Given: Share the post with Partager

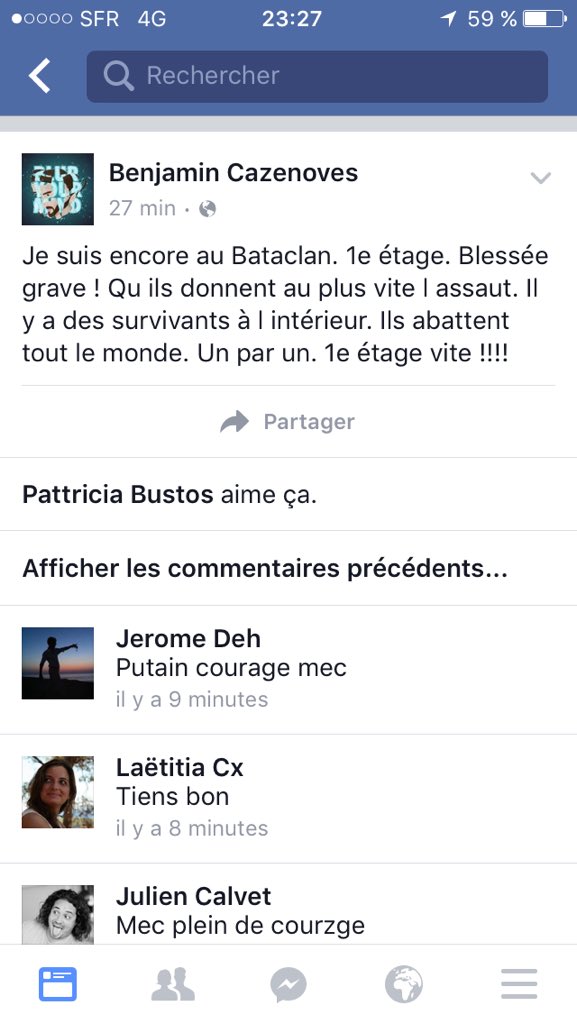Looking at the screenshot, I should pos(288,422).
